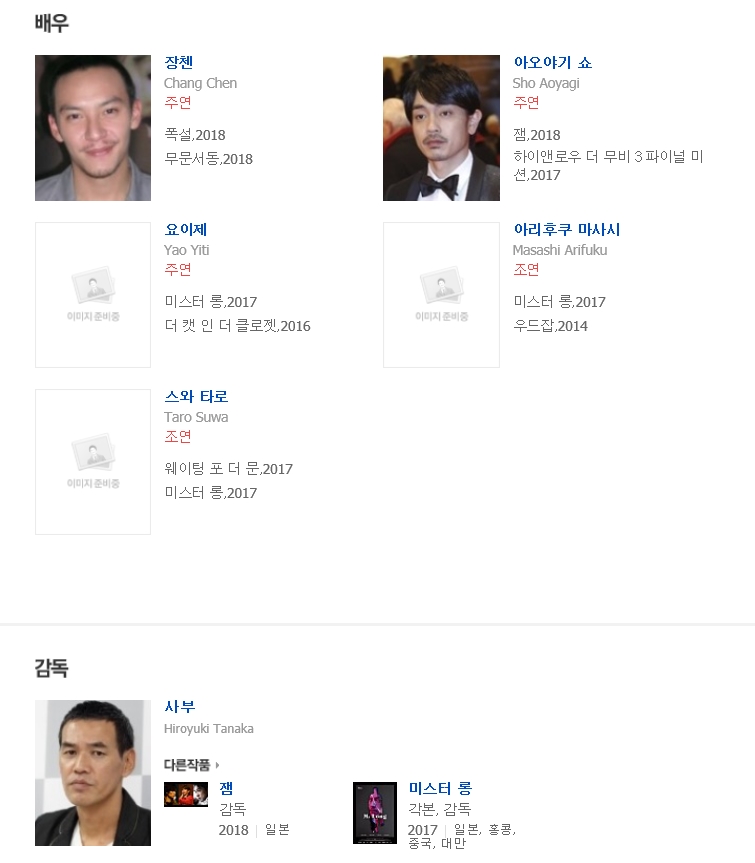The image size is (755, 863).
Task: Open the movie 미스터 롱 title link
Action: tap(440, 789)
